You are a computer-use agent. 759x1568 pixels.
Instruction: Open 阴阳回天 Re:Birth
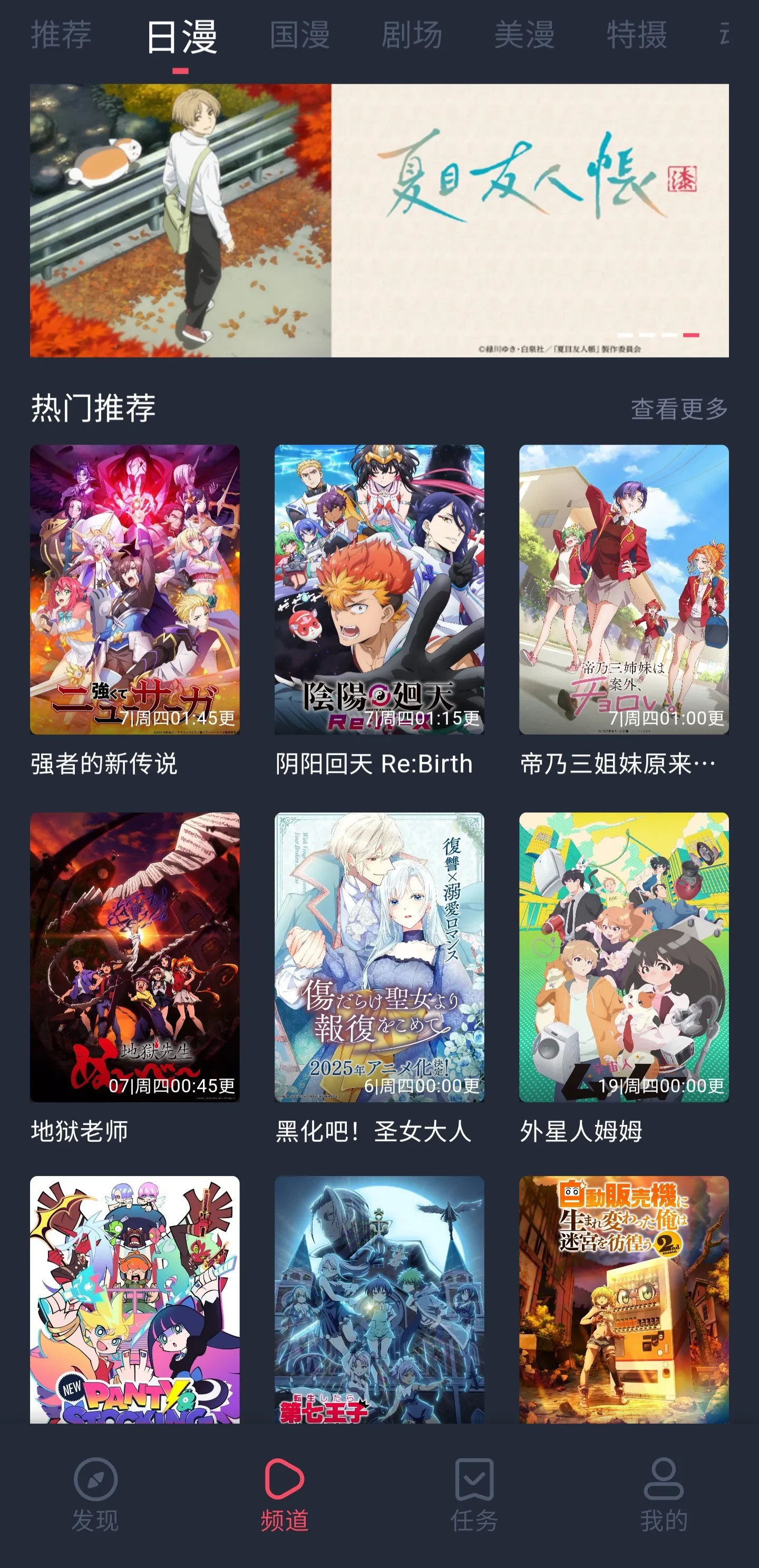[379, 589]
